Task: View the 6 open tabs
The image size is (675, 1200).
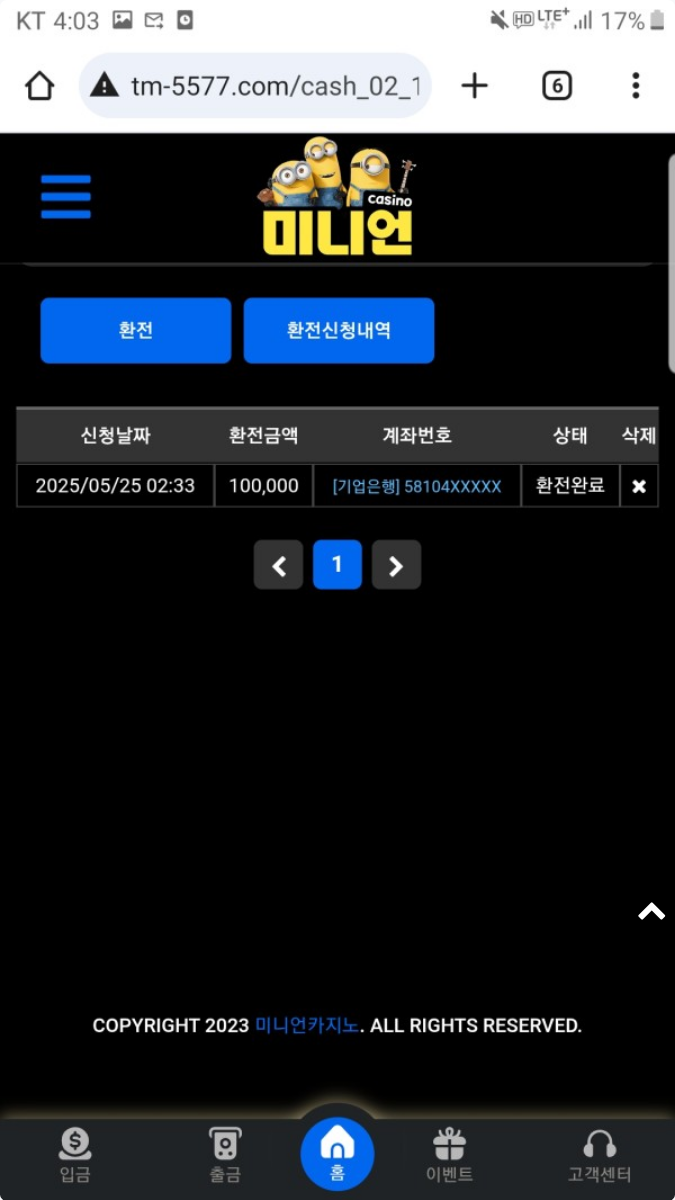Action: coord(557,86)
